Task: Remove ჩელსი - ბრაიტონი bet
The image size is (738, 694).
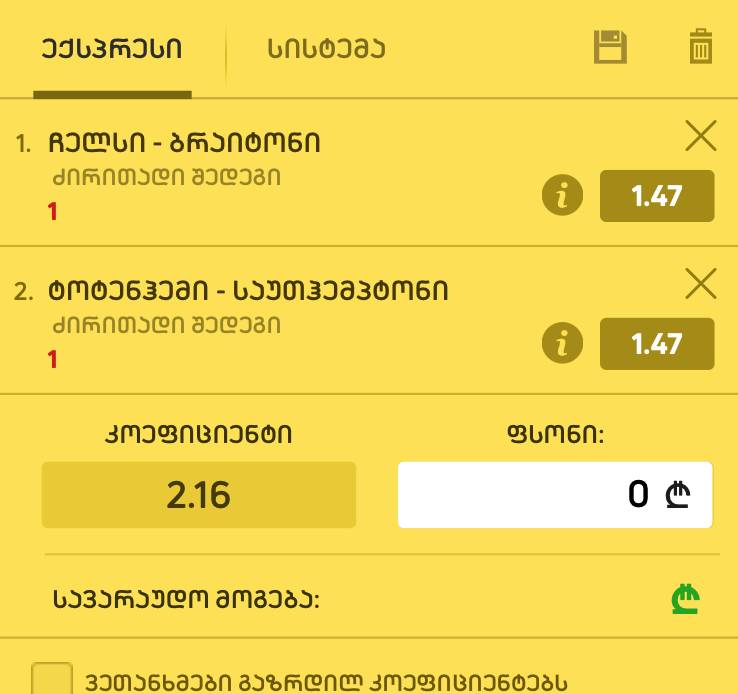Action: point(701,136)
